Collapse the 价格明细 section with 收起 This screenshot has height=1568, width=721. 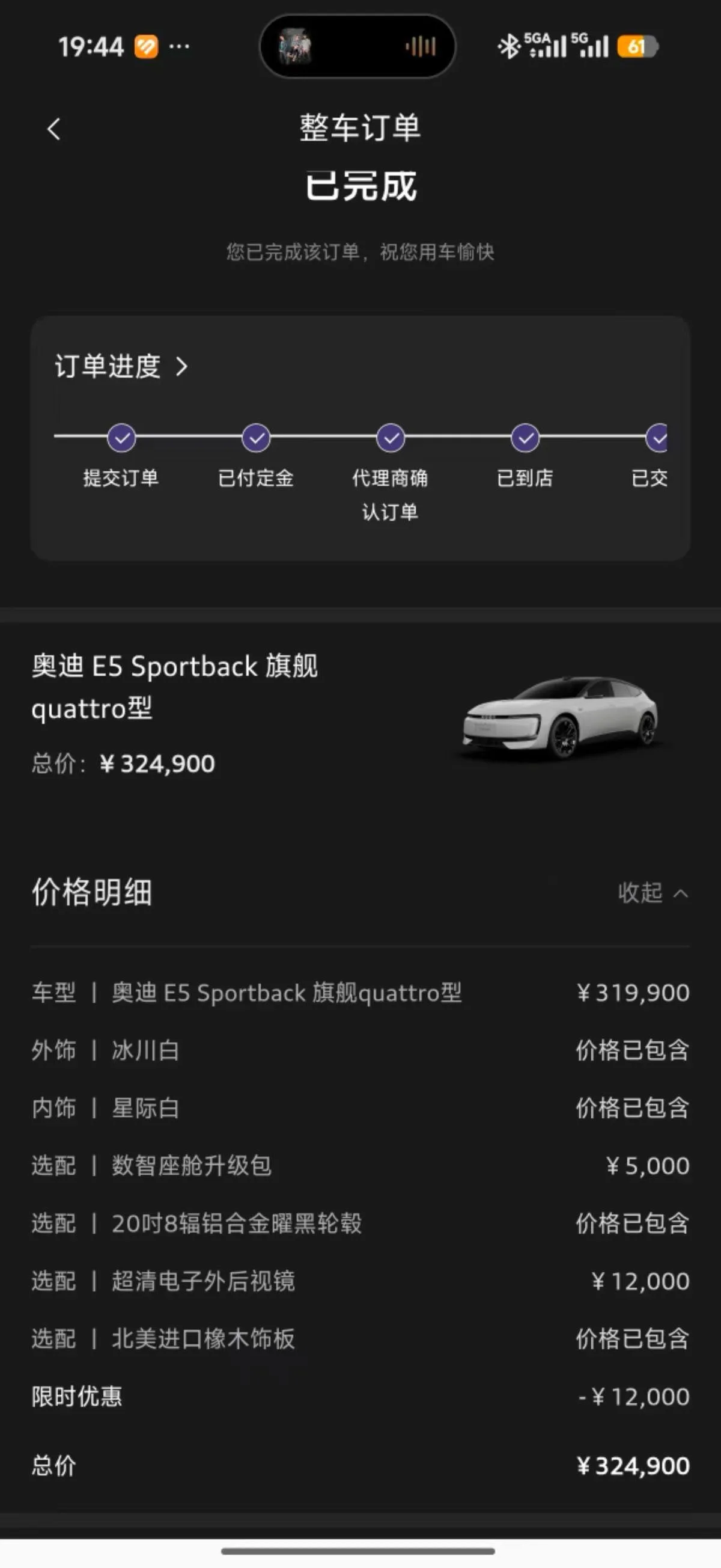pos(653,893)
